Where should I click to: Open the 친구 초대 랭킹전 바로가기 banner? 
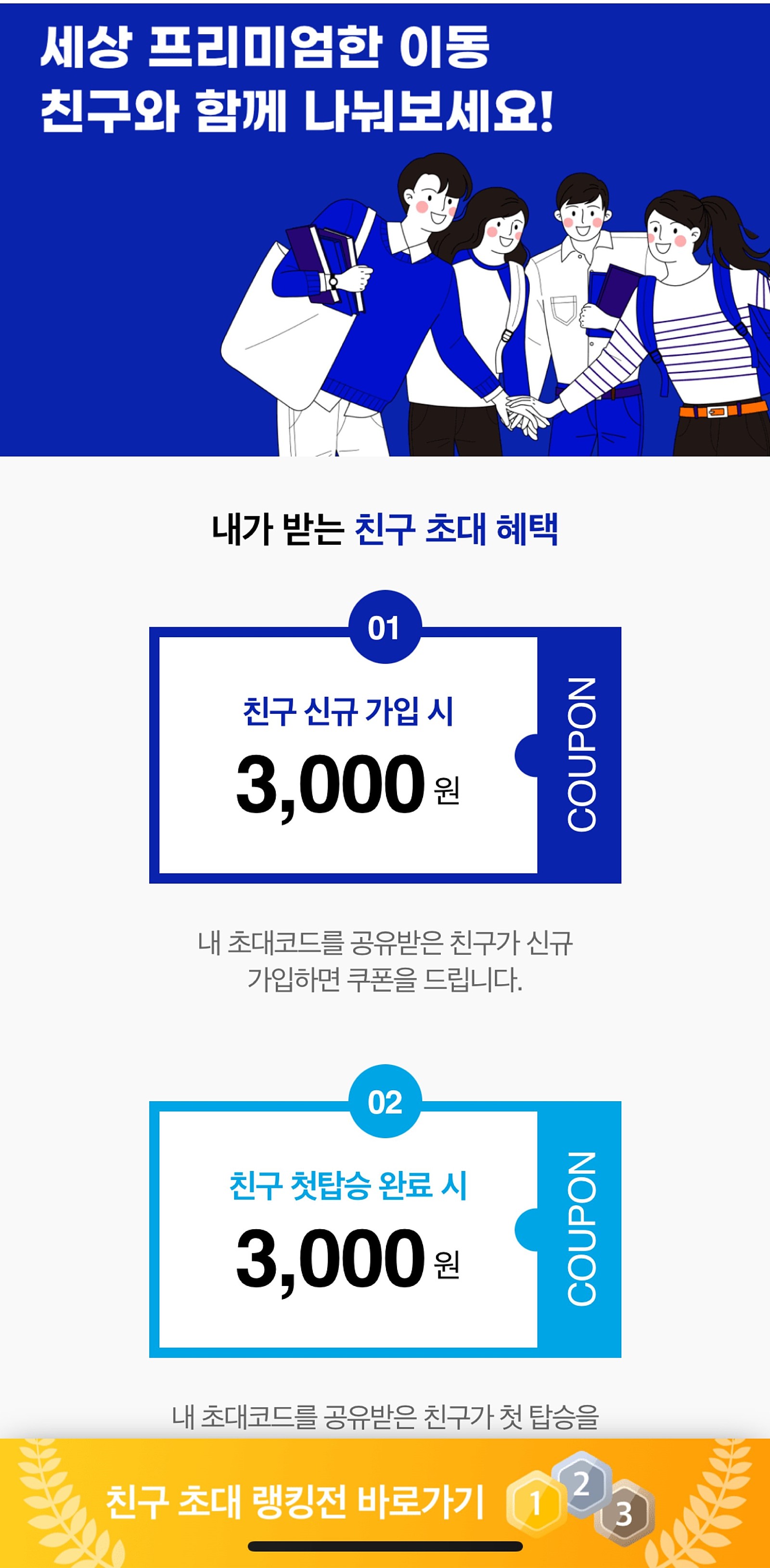(296, 1501)
